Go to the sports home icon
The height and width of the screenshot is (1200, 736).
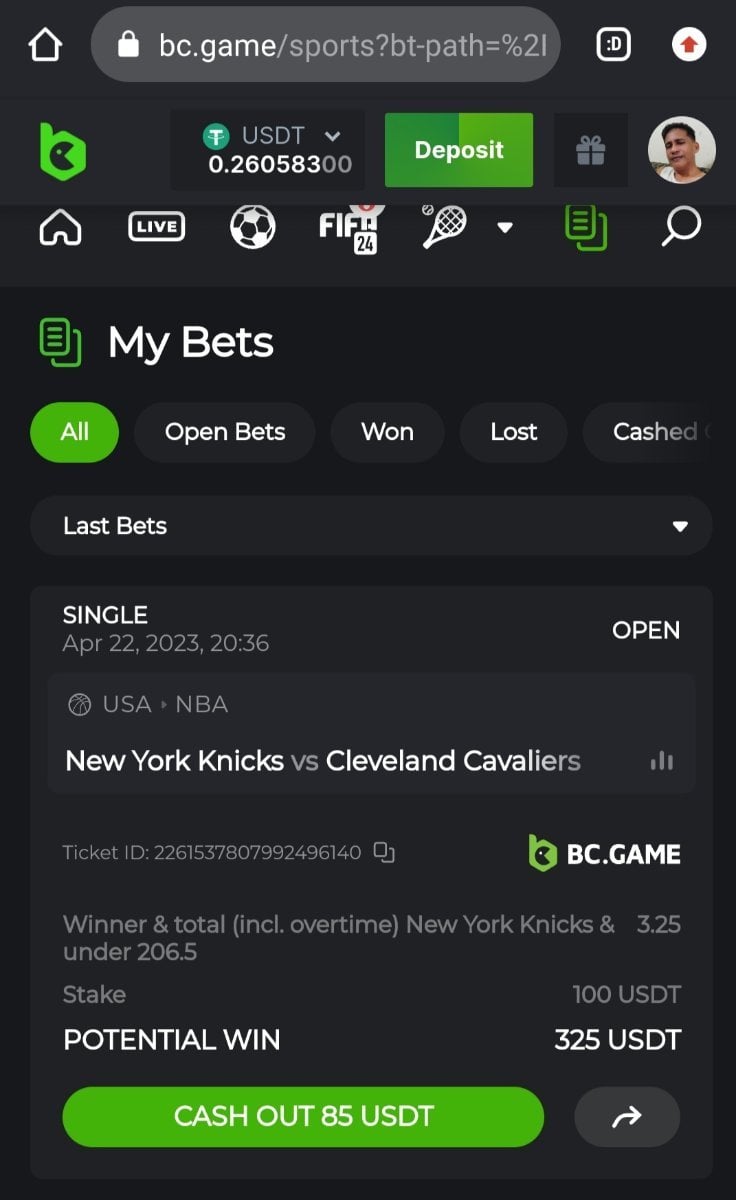coord(60,227)
